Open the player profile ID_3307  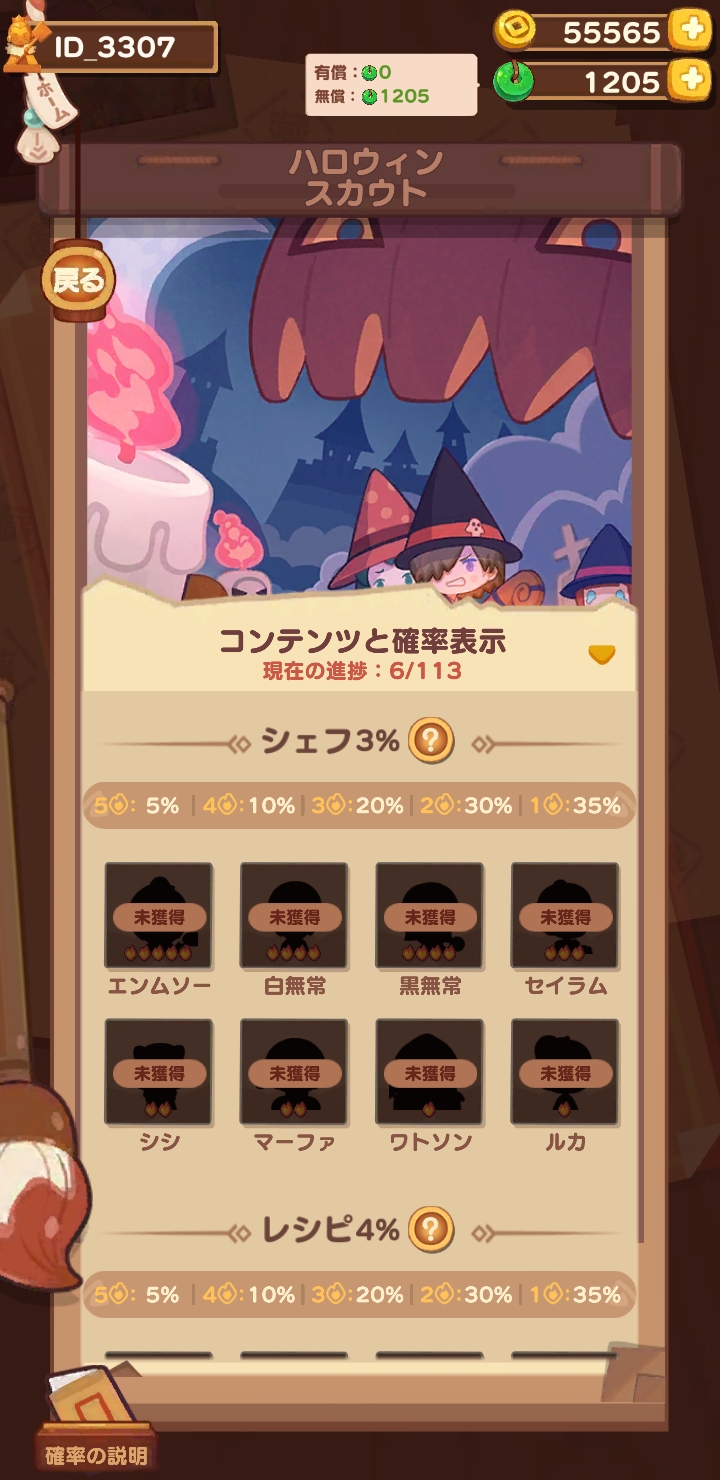[x=115, y=46]
